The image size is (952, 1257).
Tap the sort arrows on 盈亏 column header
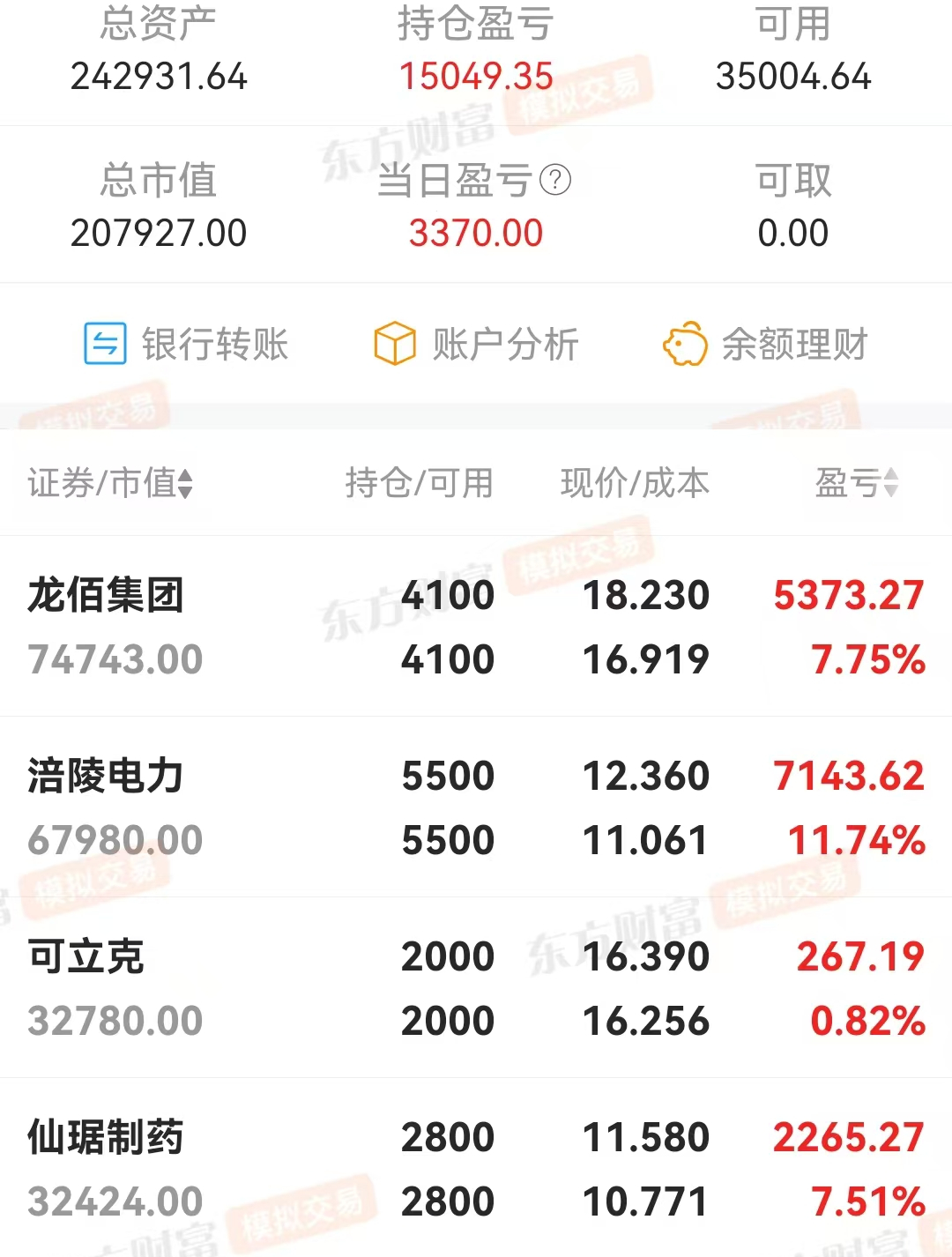[893, 484]
